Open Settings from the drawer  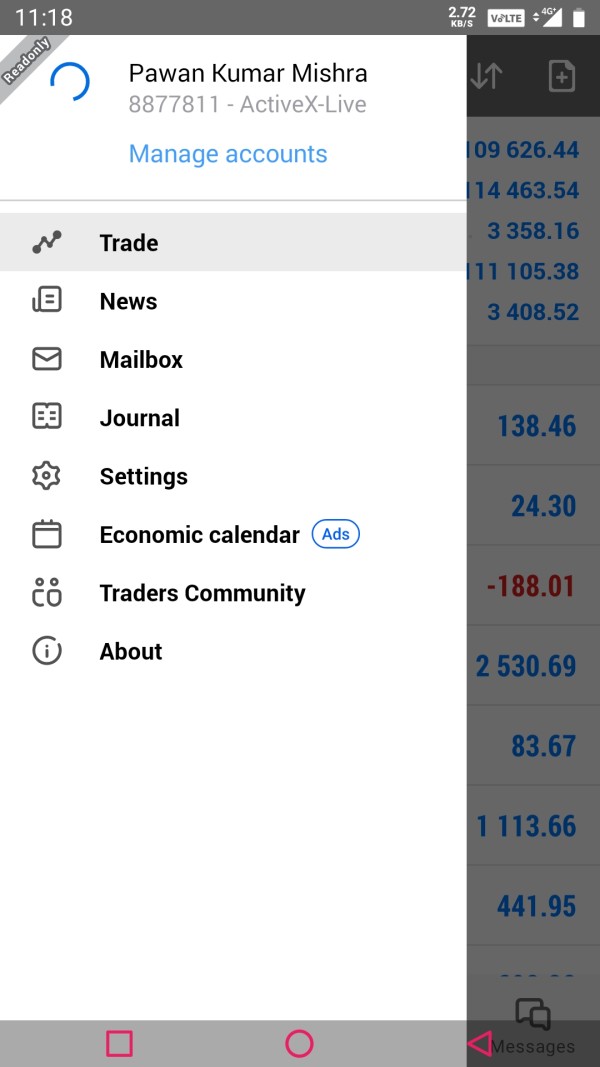pyautogui.click(x=233, y=476)
